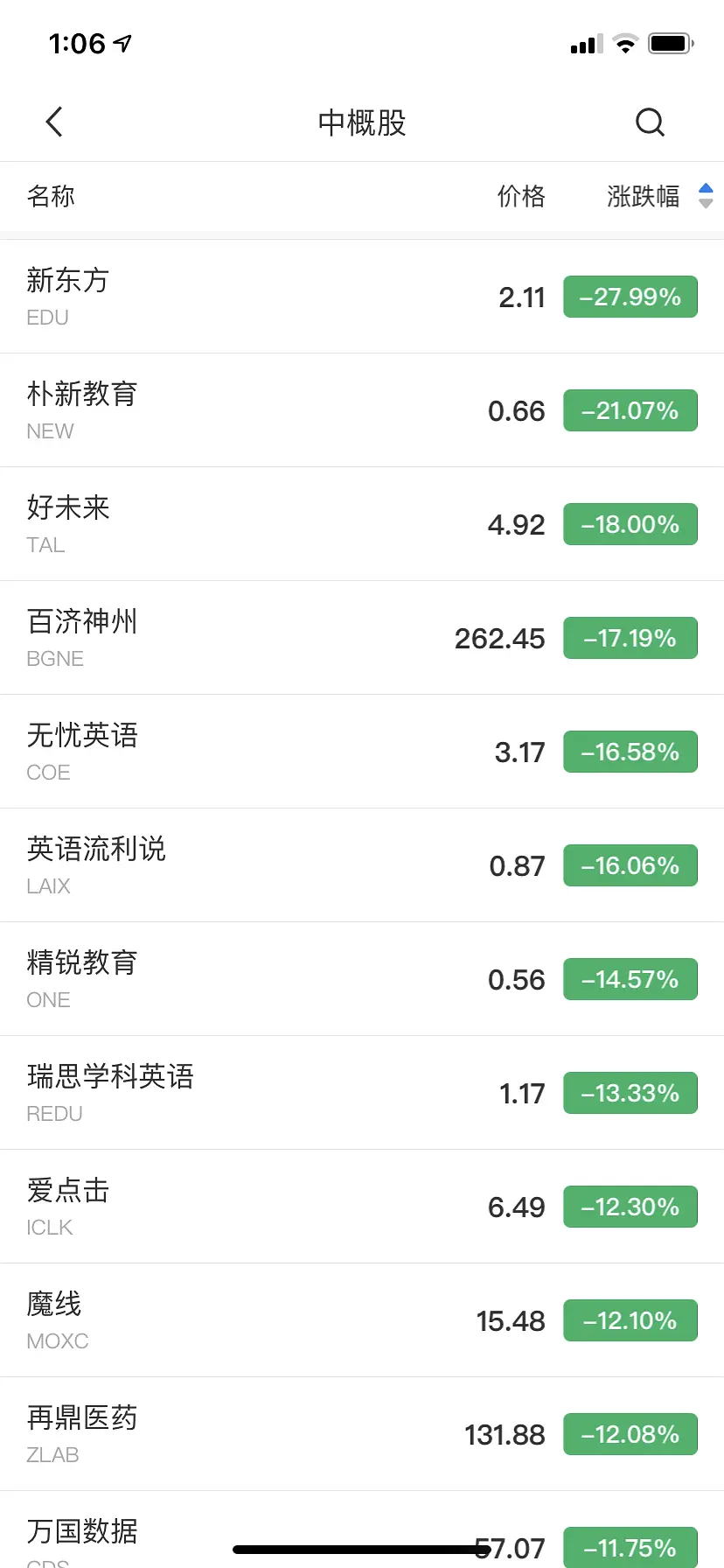Open 无忧英语 COE stock details
The height and width of the screenshot is (1568, 724).
(362, 752)
